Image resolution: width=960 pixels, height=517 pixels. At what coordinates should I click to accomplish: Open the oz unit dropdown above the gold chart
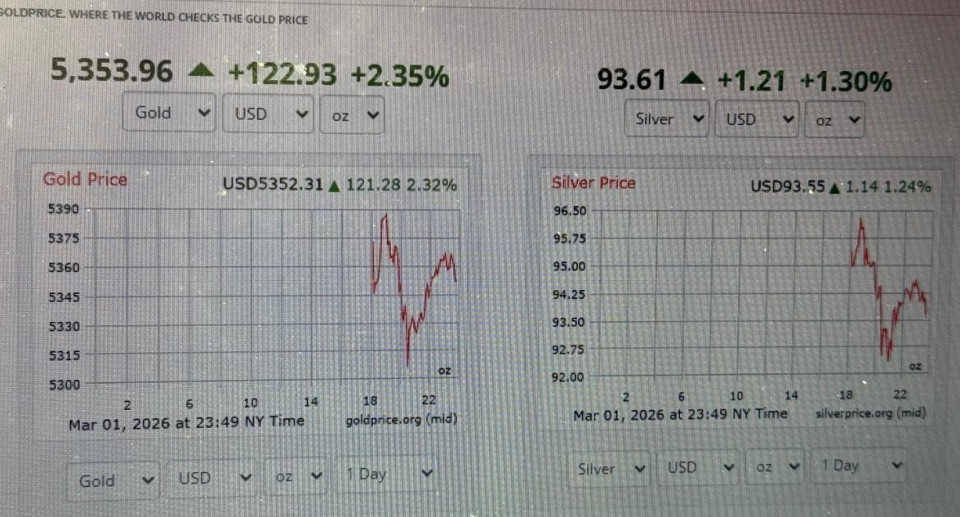(x=354, y=116)
